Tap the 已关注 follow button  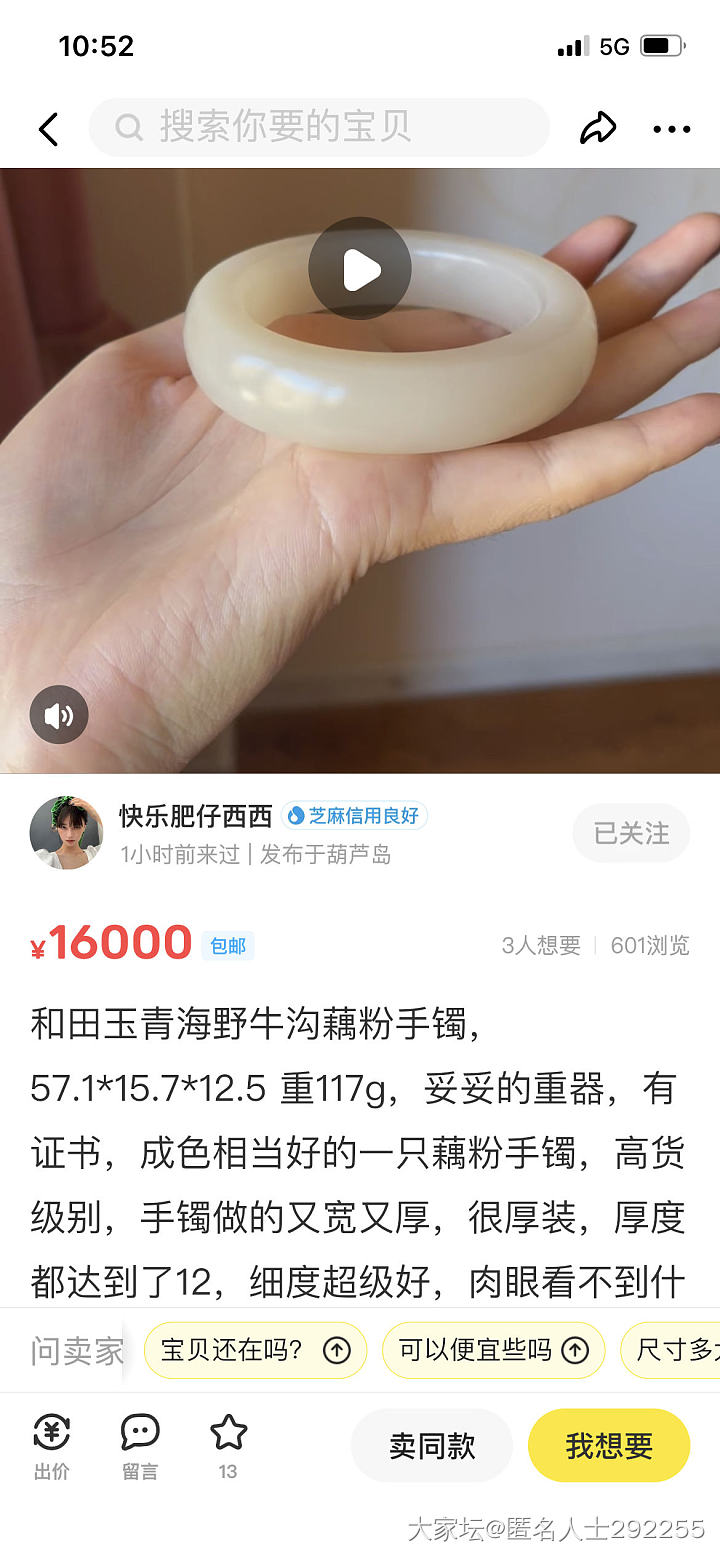coord(631,833)
